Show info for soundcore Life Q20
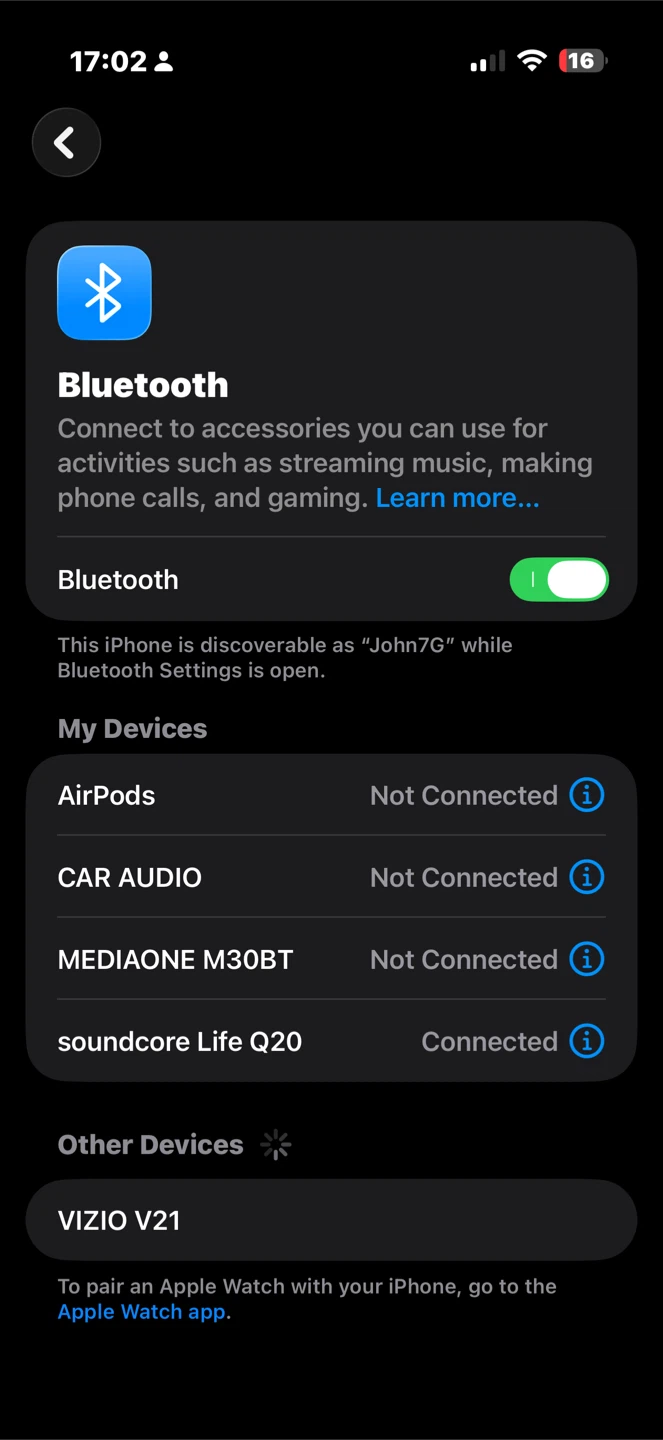Screen dimensions: 663x1440 587,1042
